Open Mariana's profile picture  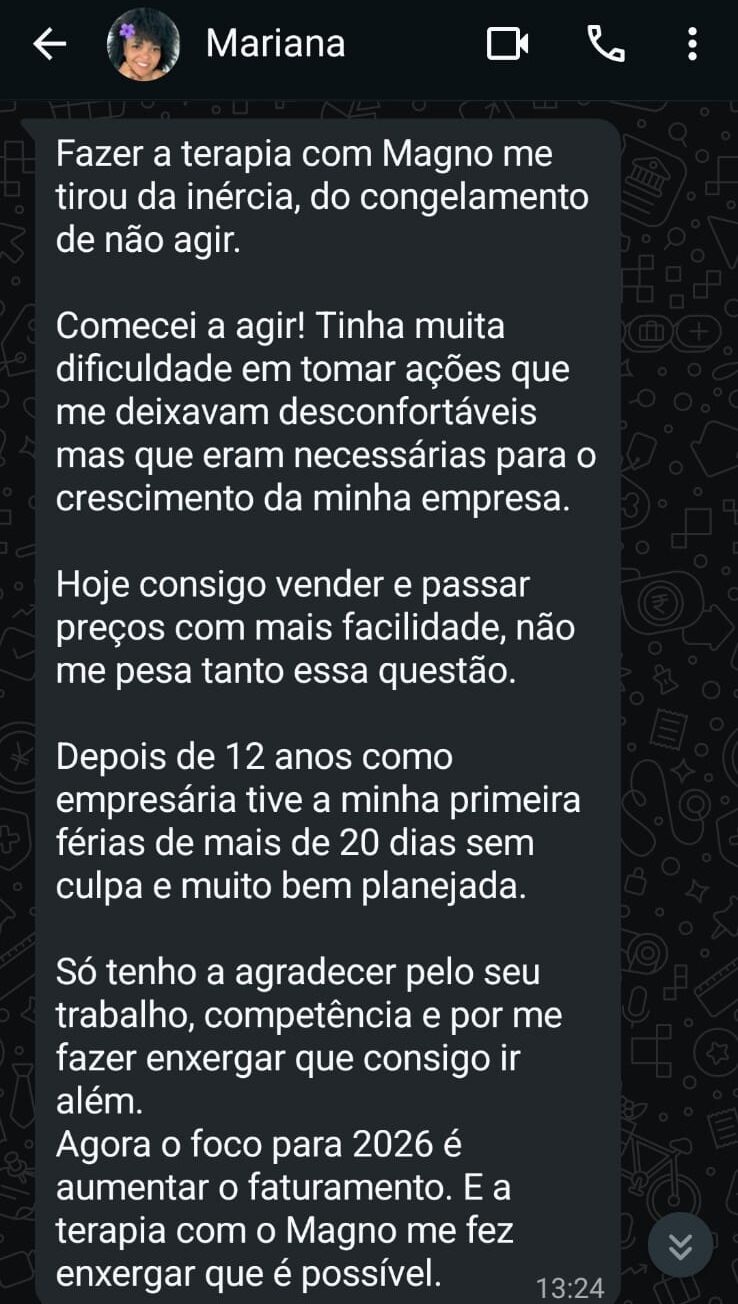tap(143, 45)
